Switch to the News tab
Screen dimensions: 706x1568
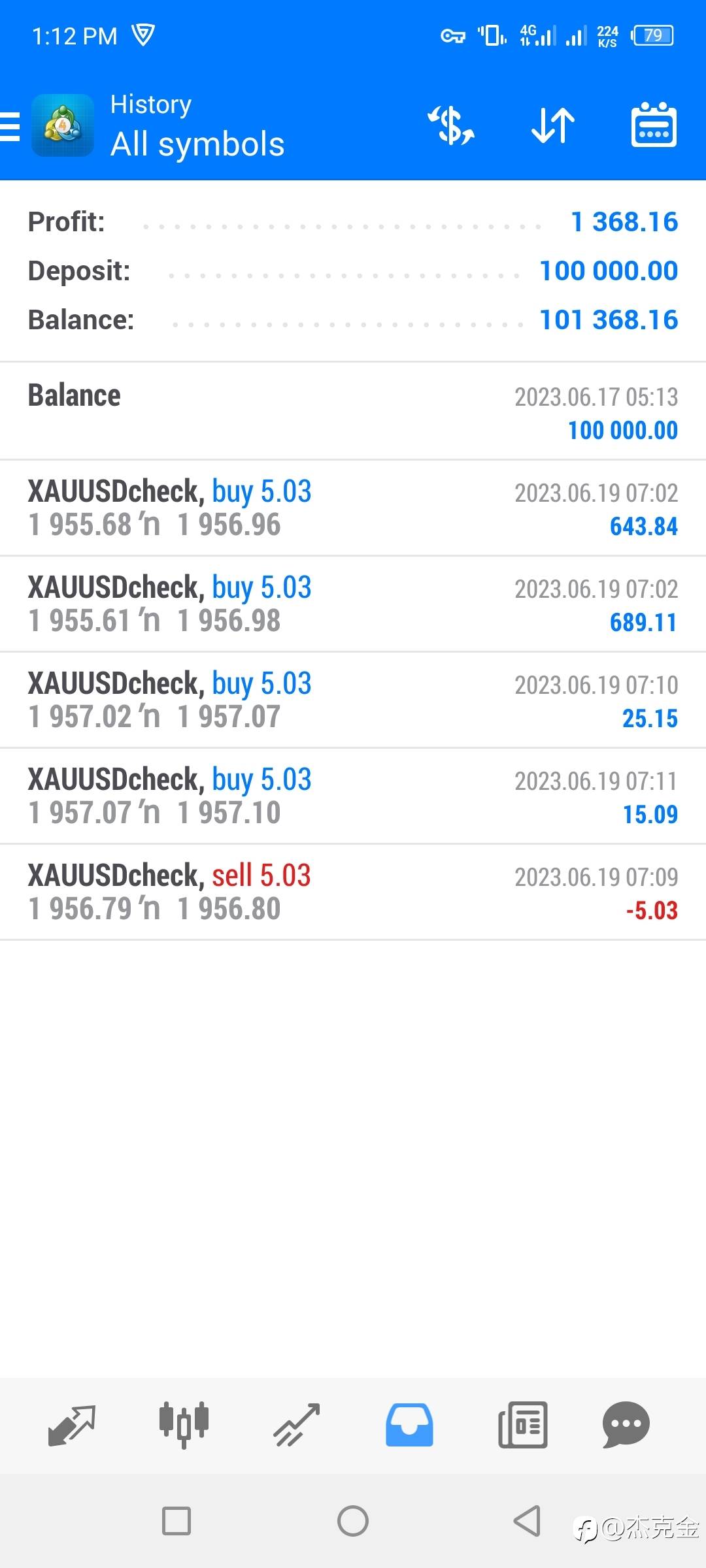pyautogui.click(x=522, y=1425)
